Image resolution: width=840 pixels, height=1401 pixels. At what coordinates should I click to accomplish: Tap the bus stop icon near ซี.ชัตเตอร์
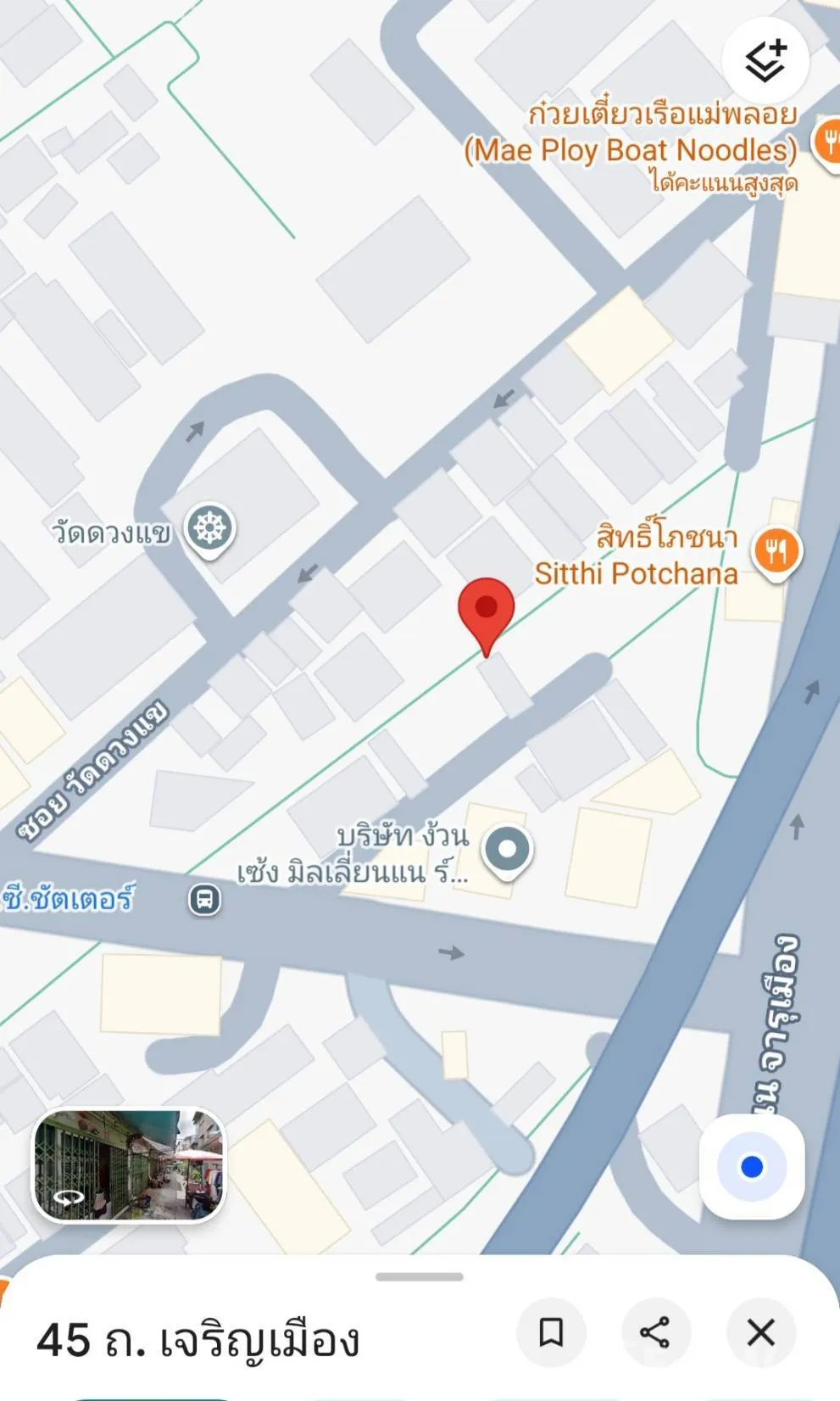click(x=204, y=899)
